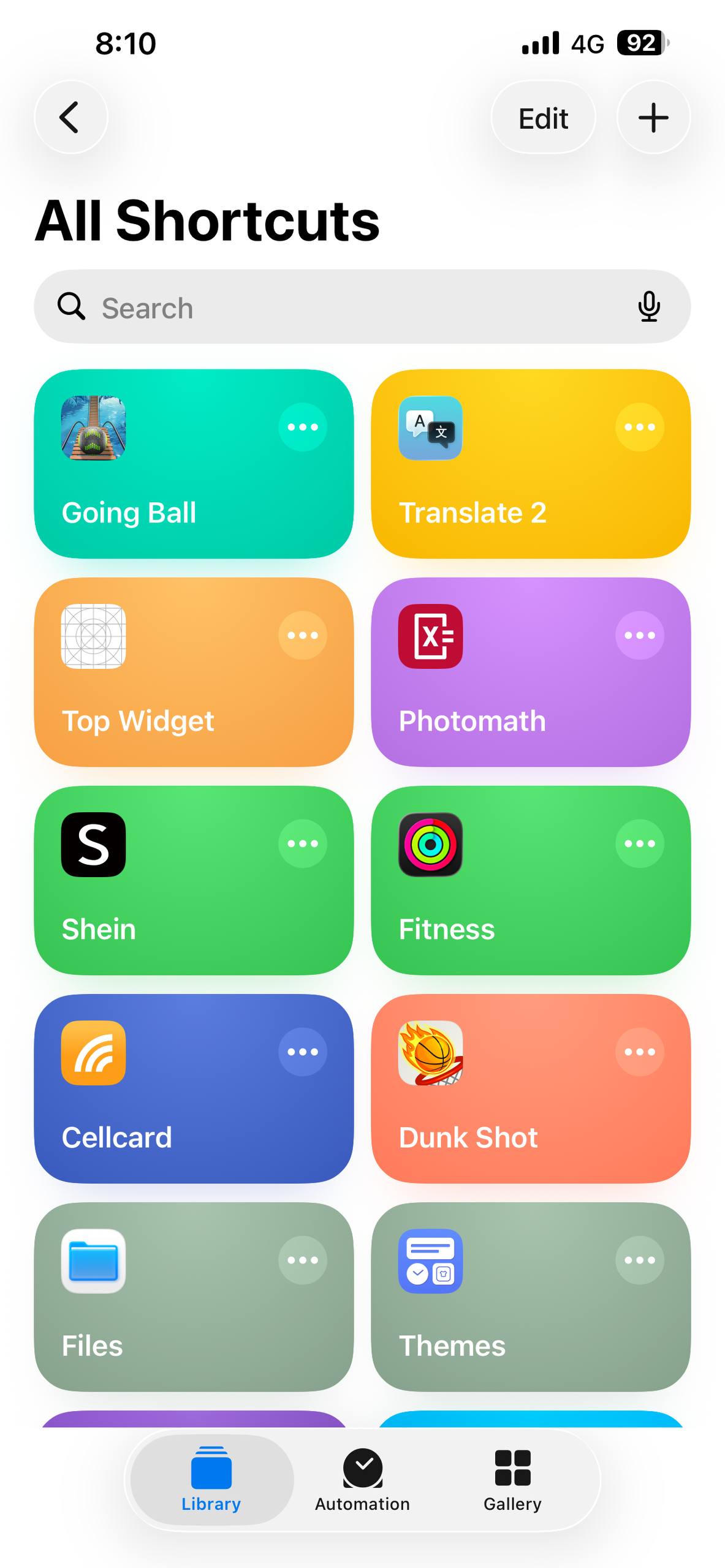Open the Themes shortcut editor menu
This screenshot has width=725, height=1568.
[639, 1260]
